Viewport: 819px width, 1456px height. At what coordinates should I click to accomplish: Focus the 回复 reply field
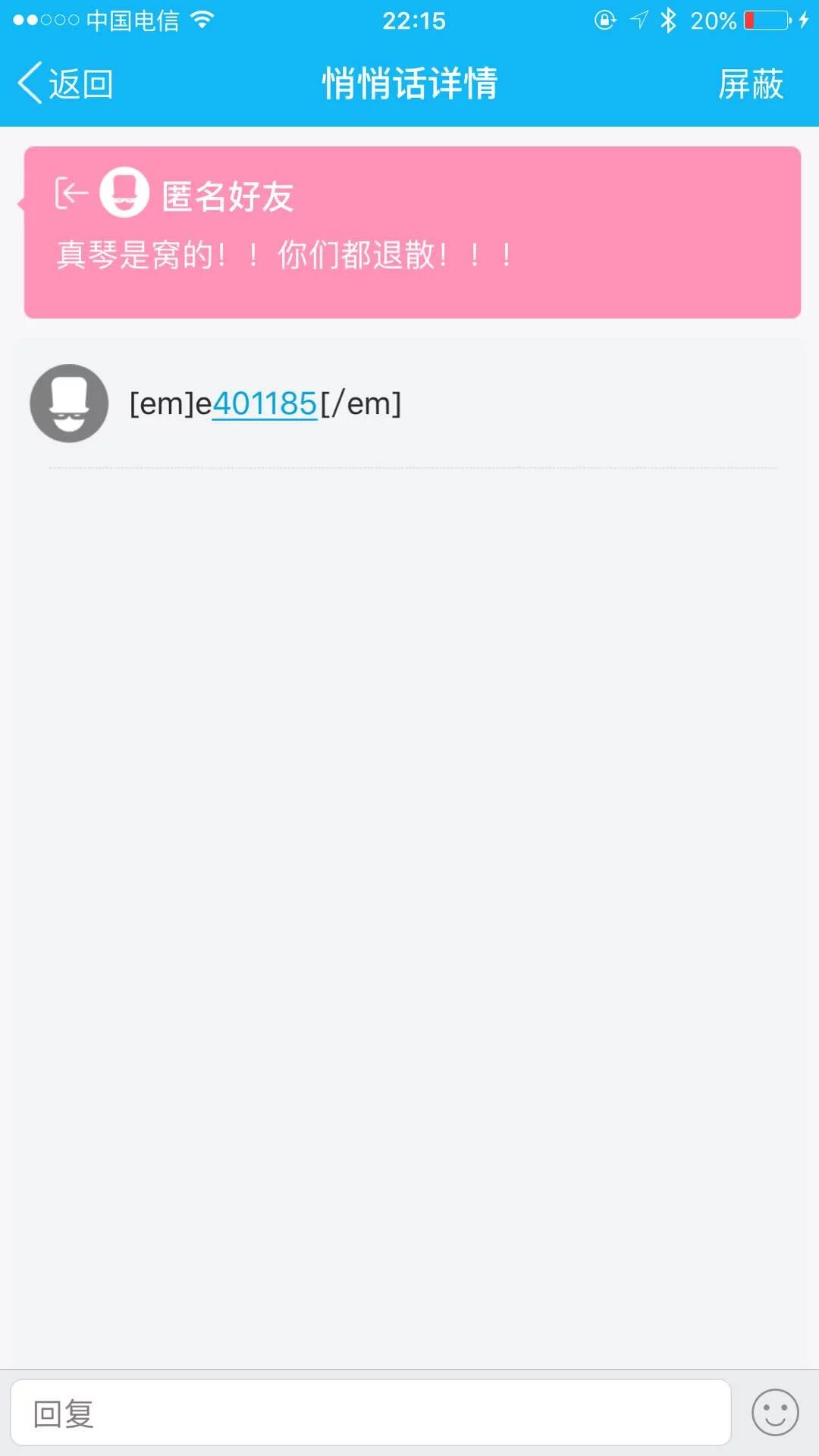[370, 1413]
